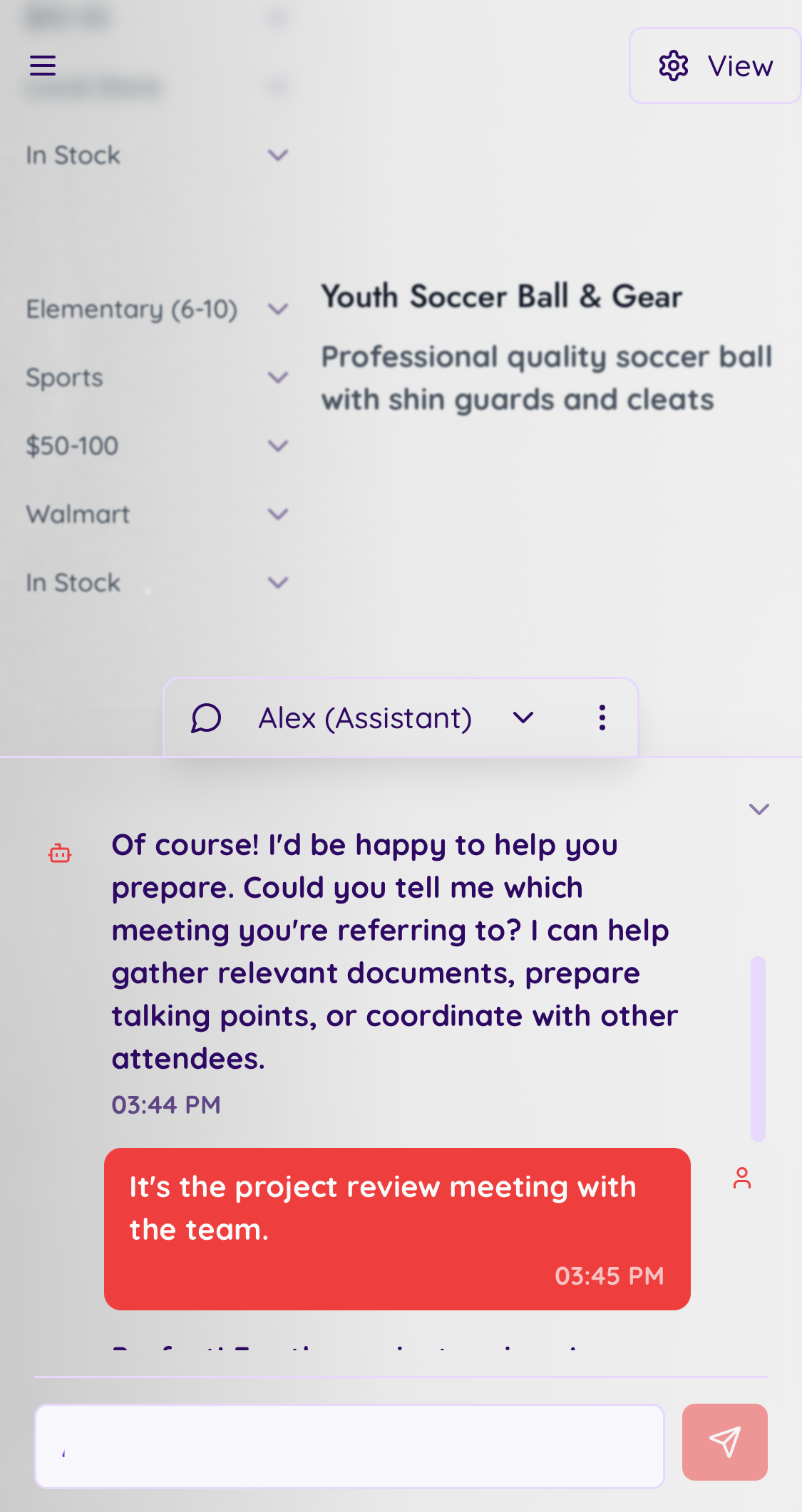The width and height of the screenshot is (802, 1512).
Task: Open the hamburger menu
Action: [43, 66]
